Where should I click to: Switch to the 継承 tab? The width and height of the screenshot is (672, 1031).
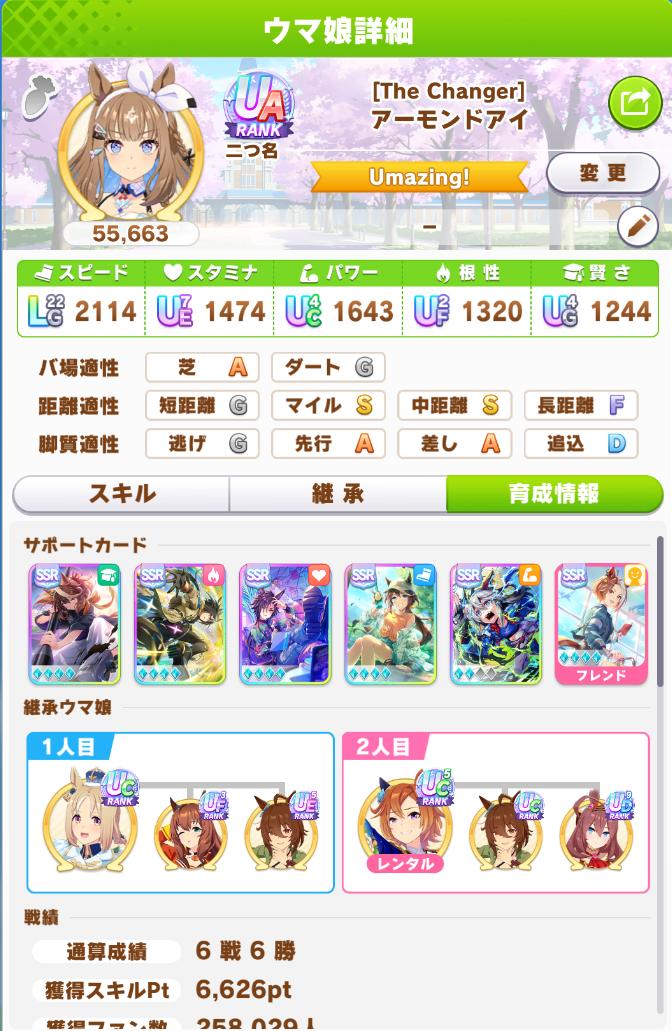pos(337,493)
